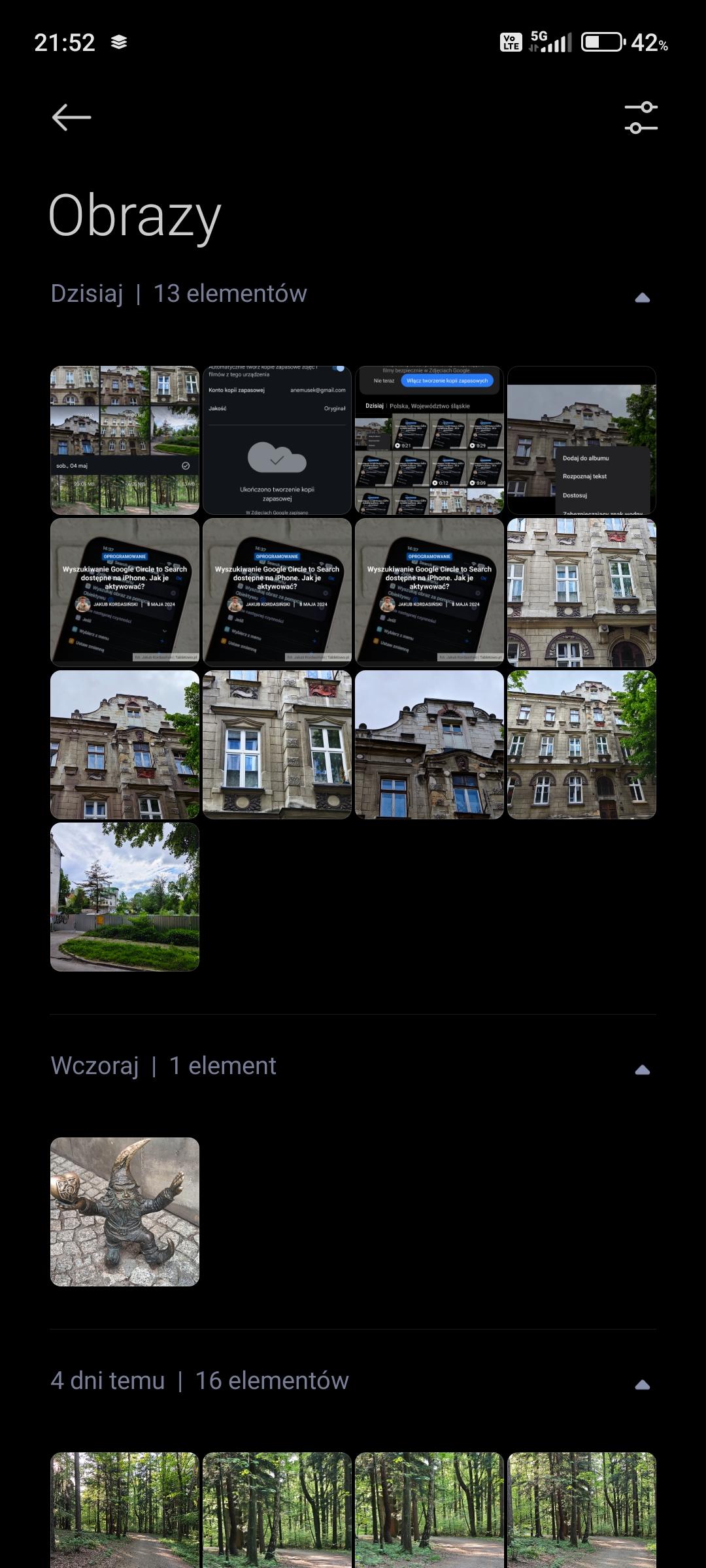Viewport: 706px width, 1568px height.
Task: Collapse the Dzisiaj section
Action: (642, 297)
